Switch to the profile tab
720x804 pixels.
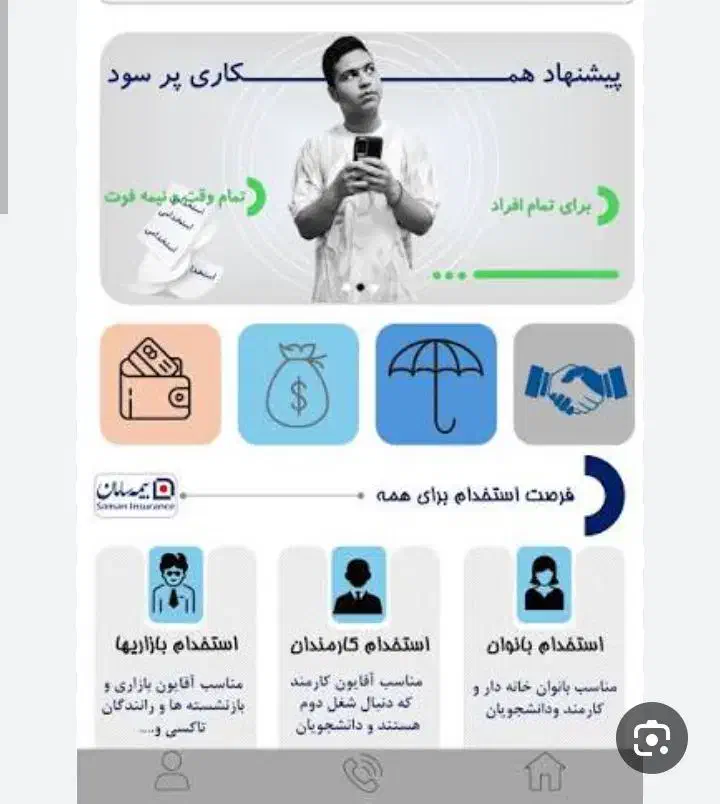coord(172,773)
